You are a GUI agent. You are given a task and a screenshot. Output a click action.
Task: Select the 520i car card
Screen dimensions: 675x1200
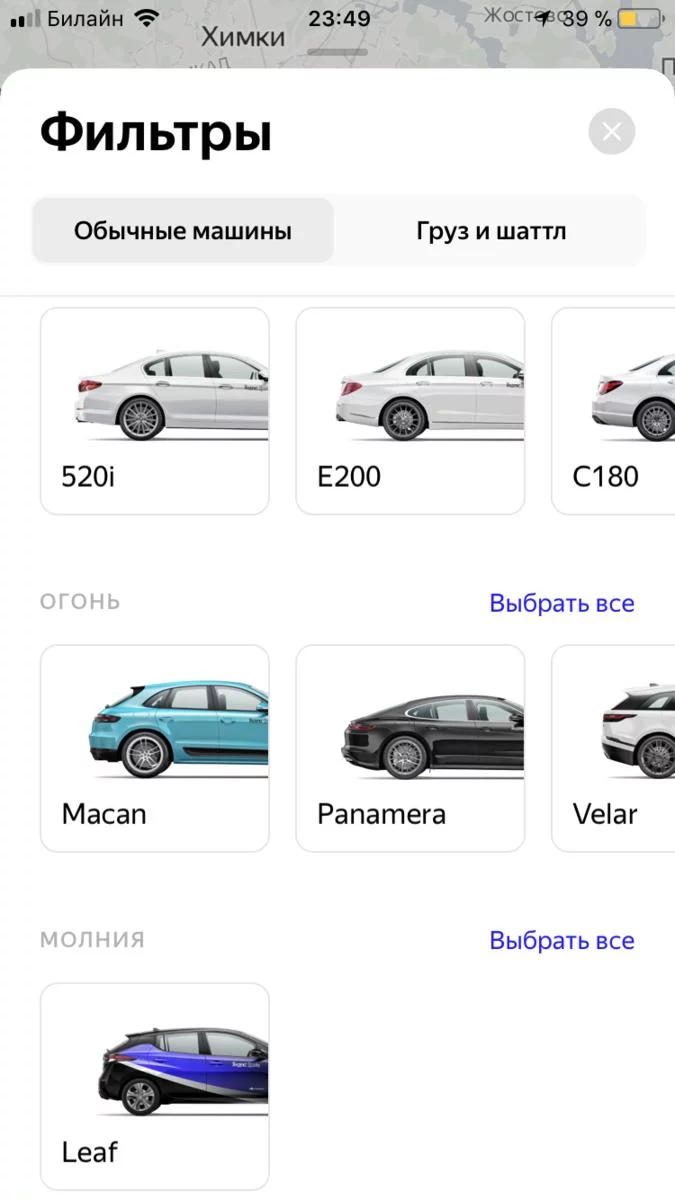pyautogui.click(x=155, y=411)
